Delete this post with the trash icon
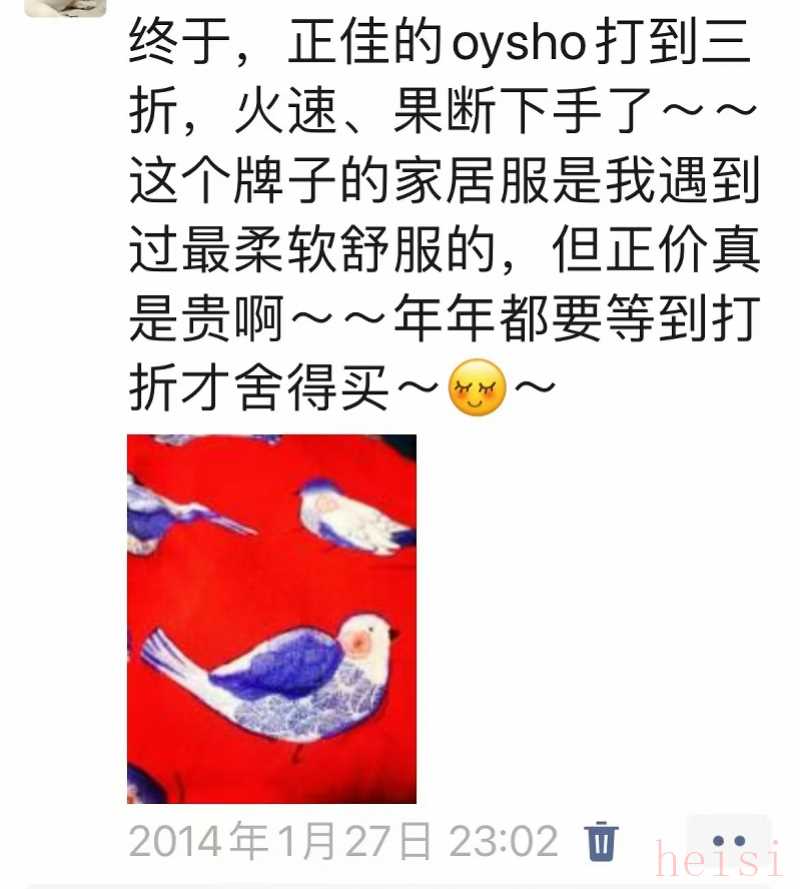Viewport: 800px width, 889px height. 601,841
